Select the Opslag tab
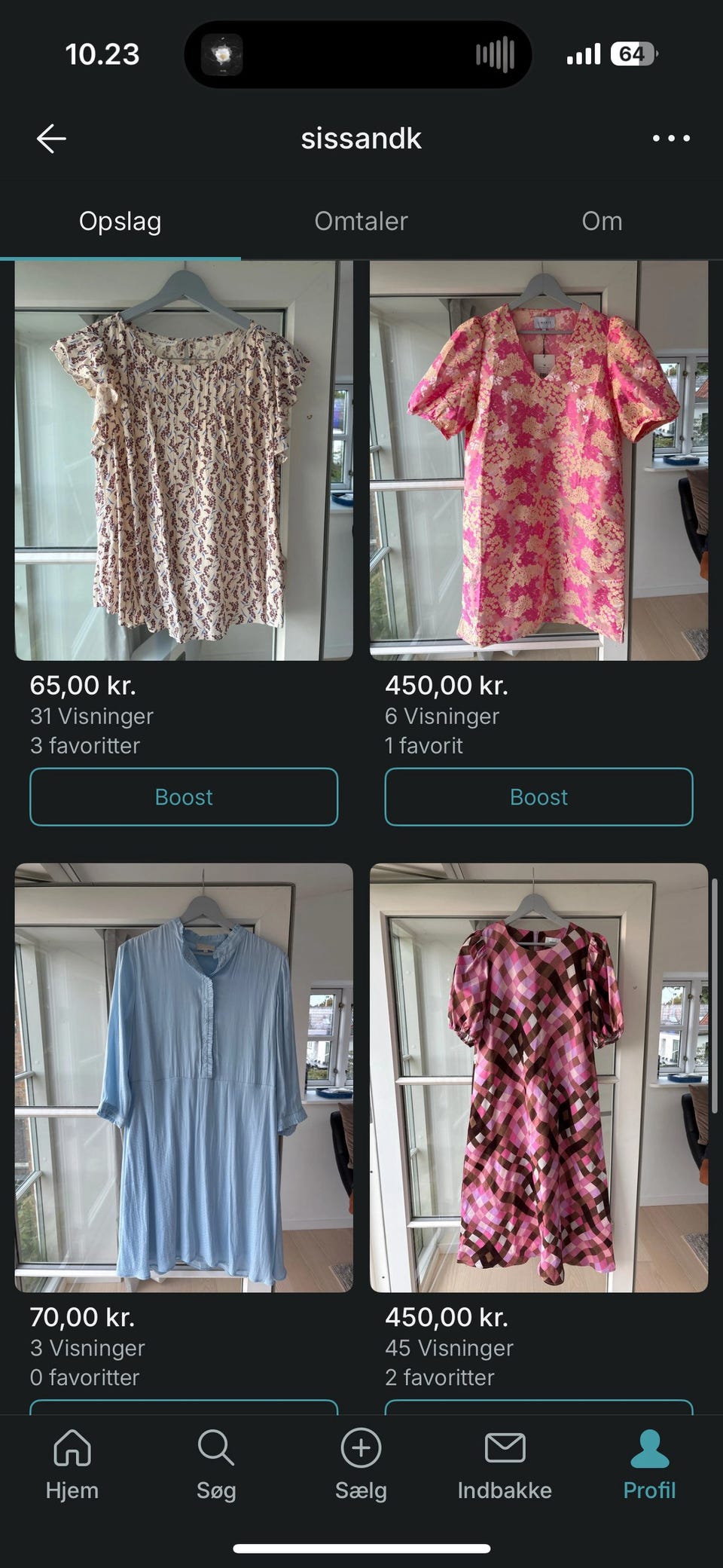Screen dimensions: 723x1568 click(x=120, y=222)
